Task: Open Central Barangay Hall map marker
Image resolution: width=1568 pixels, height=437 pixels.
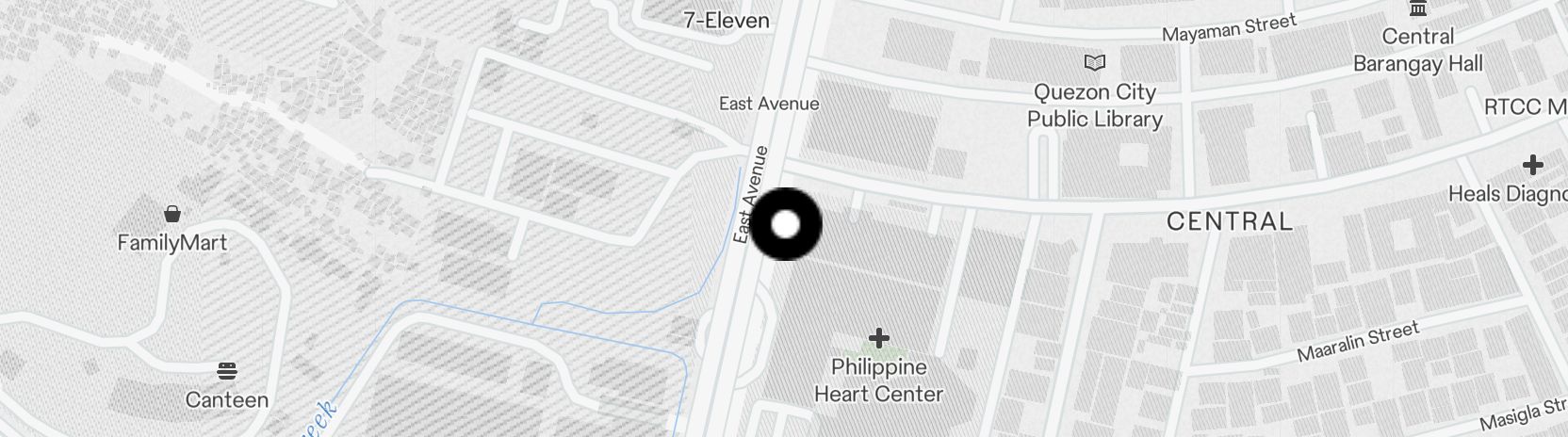Action: point(1416,10)
